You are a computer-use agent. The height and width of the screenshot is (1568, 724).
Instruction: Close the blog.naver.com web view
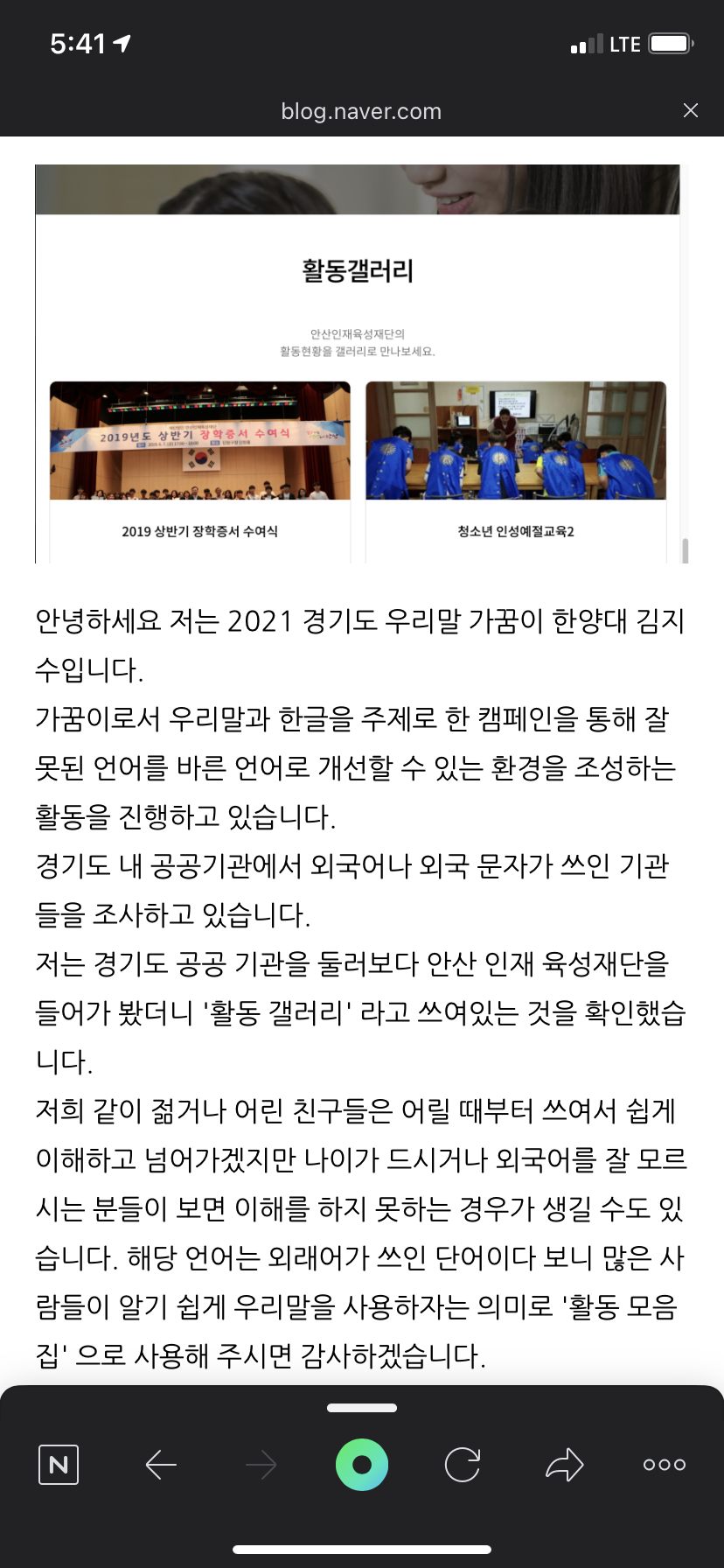(x=690, y=110)
